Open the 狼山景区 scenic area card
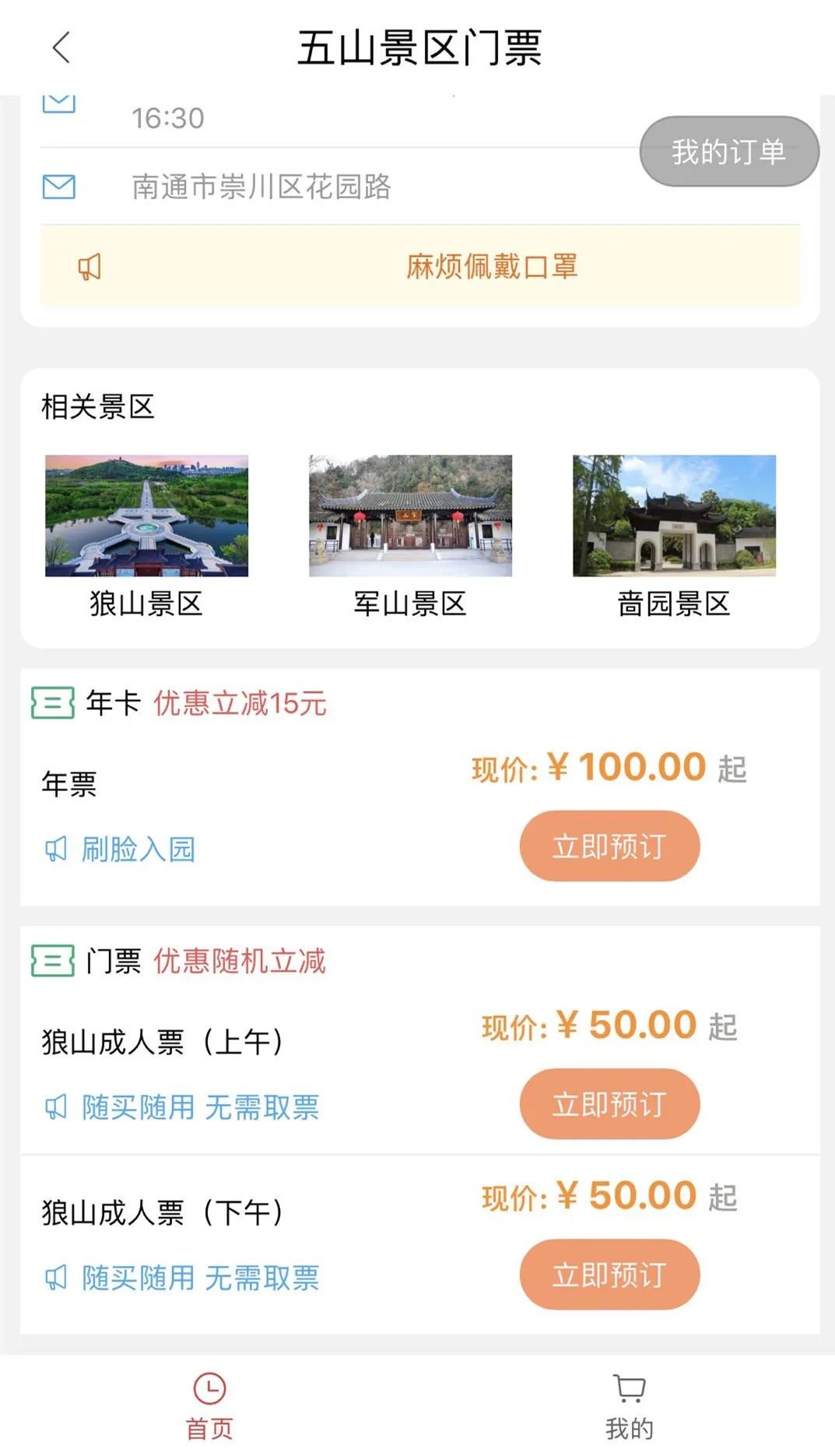Screen dimensions: 835x1456 pos(146,537)
